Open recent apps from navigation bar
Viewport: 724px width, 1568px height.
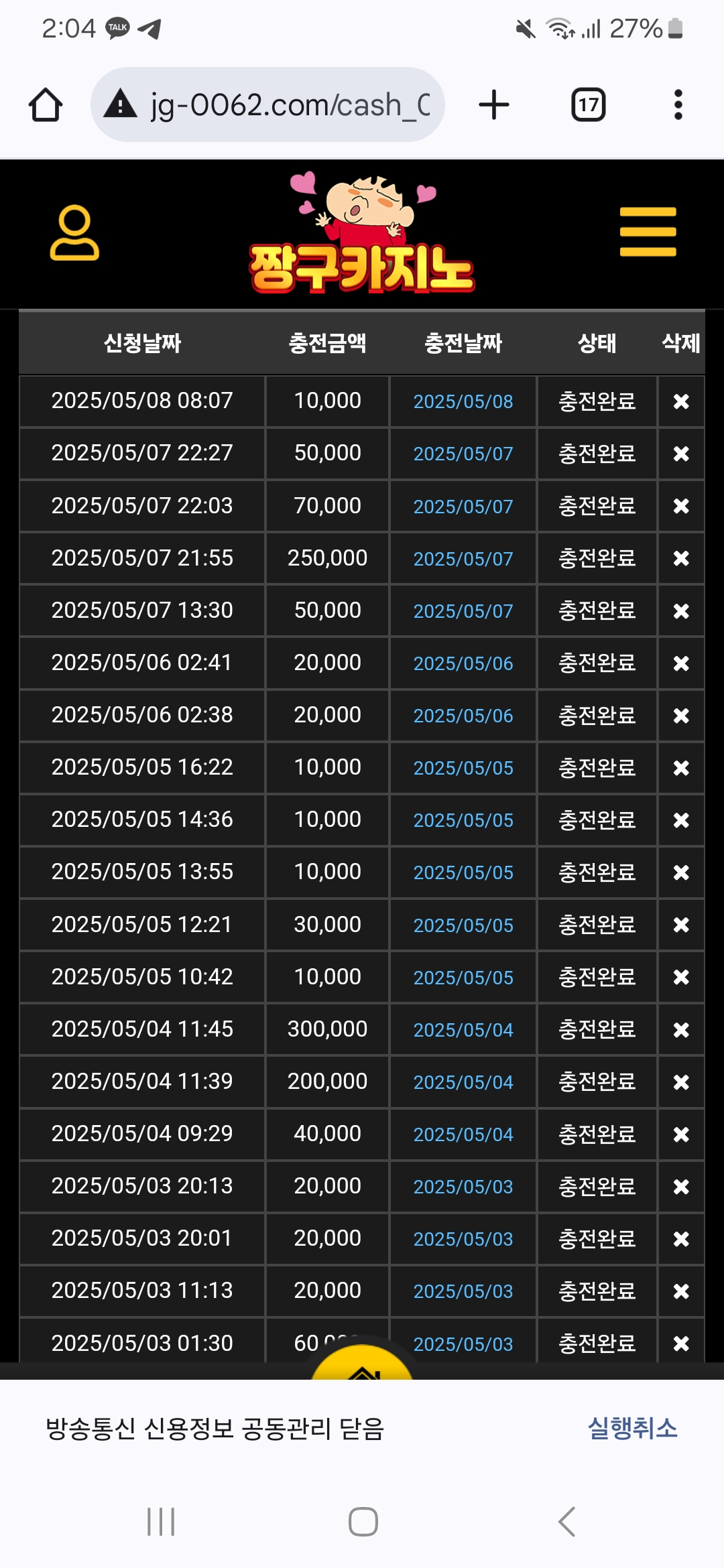click(161, 1522)
